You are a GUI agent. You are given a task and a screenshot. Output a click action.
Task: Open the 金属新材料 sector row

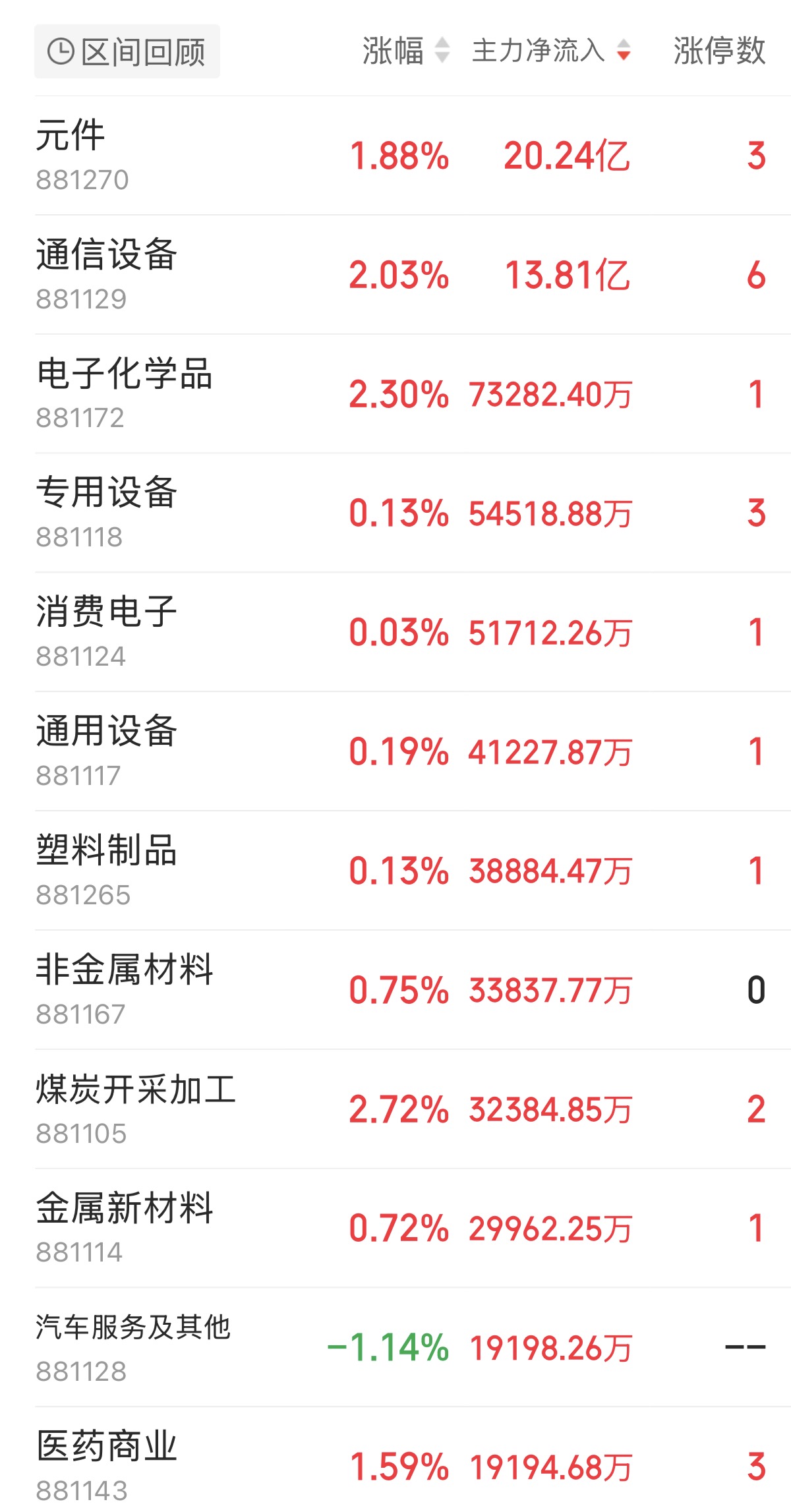(x=413, y=1229)
